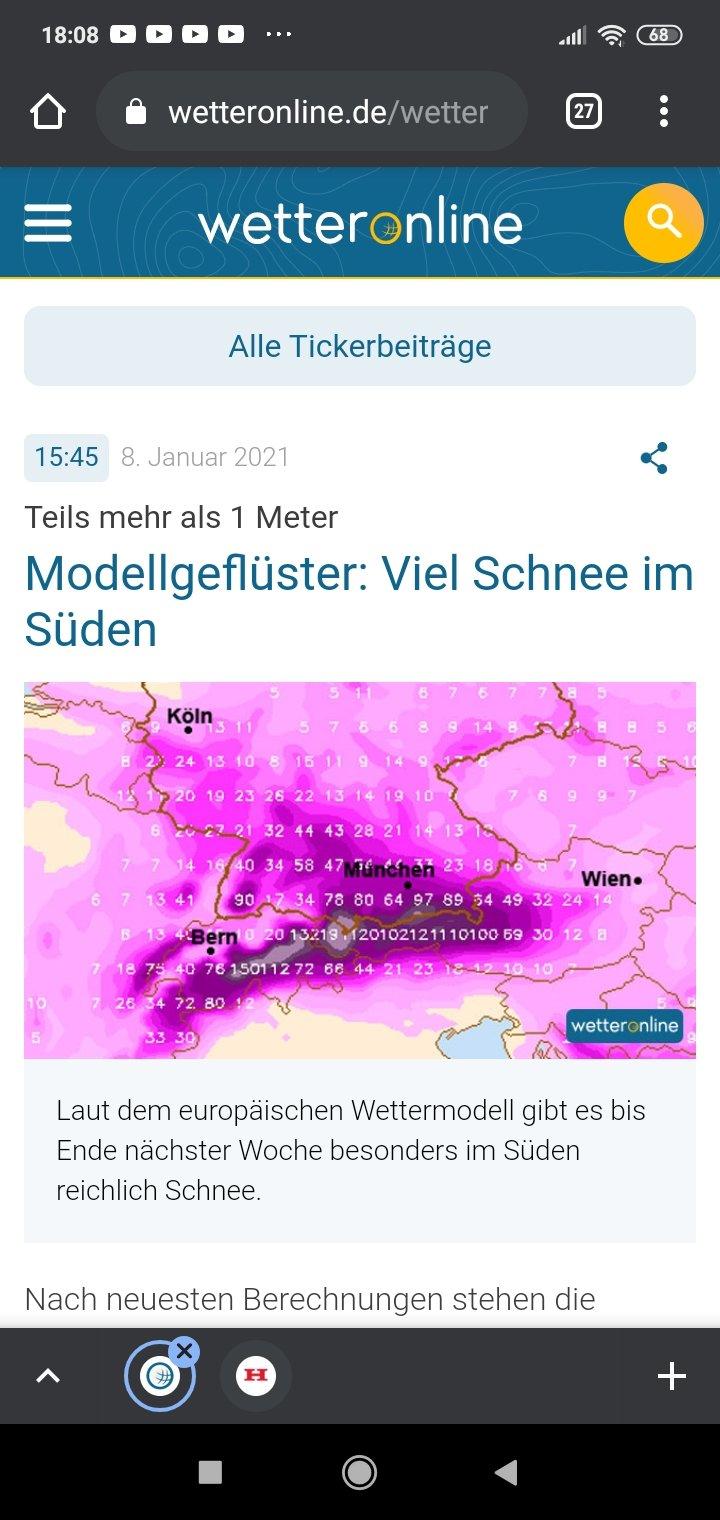The height and width of the screenshot is (1520, 720).
Task: Expand the bottom tab strip chevron
Action: click(x=48, y=1376)
